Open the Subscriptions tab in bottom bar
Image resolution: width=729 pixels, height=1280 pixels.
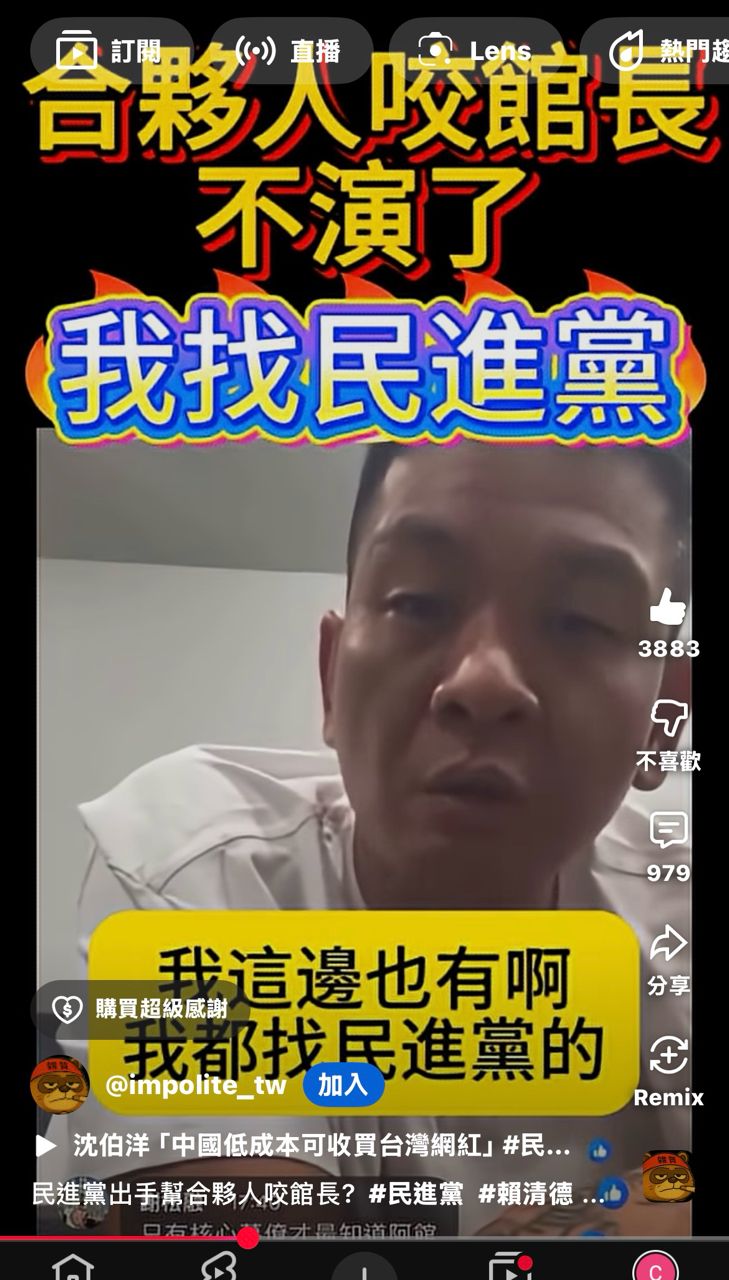pos(510,1267)
